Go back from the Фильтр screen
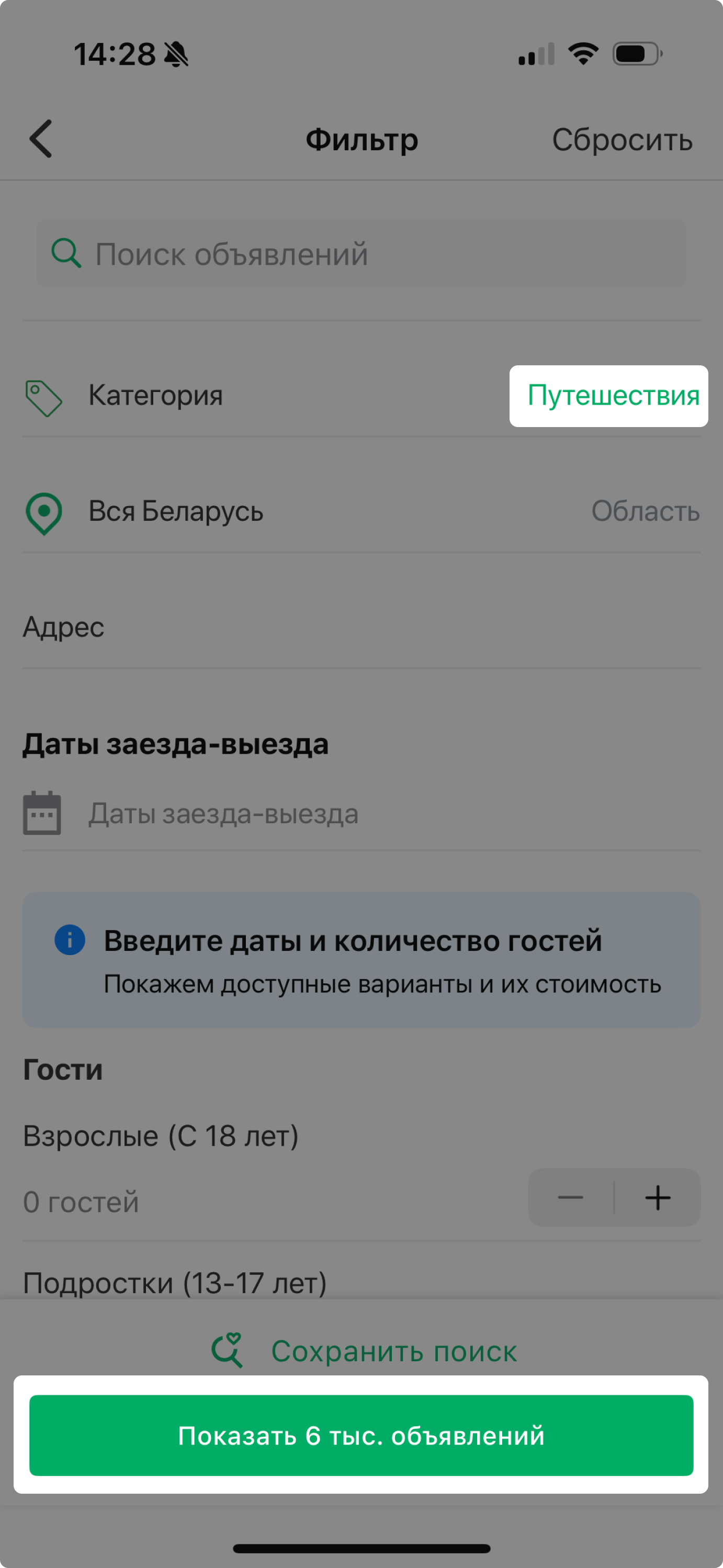This screenshot has height=1568, width=723. click(x=41, y=139)
